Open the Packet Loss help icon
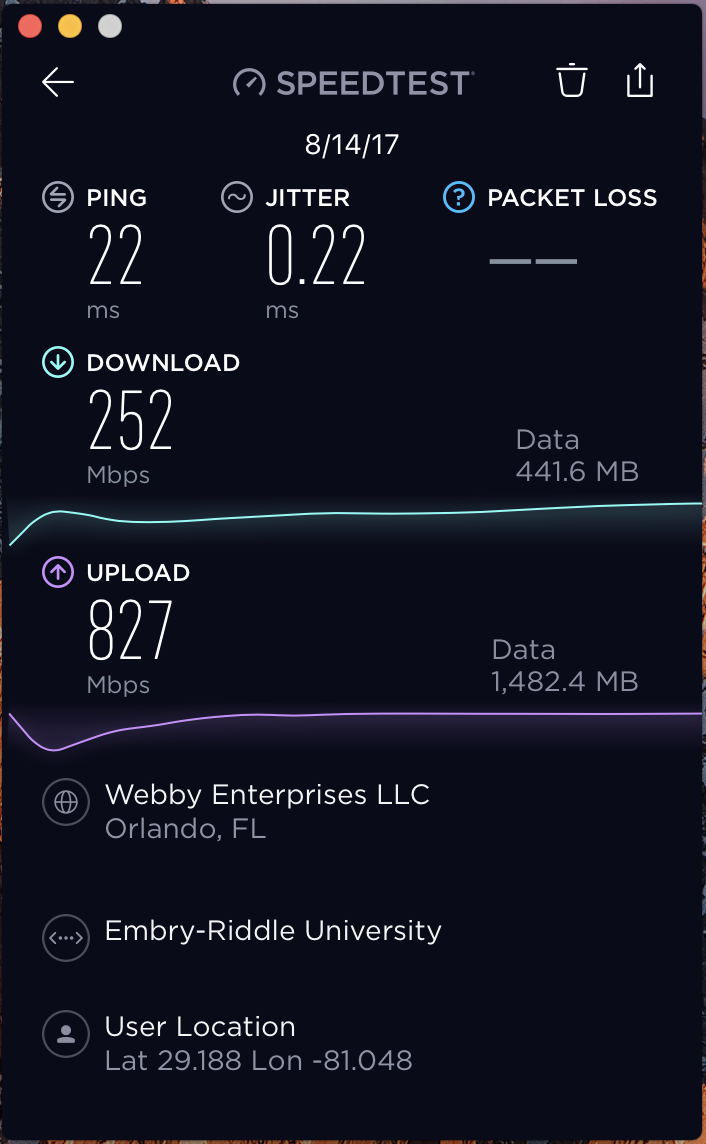 pyautogui.click(x=458, y=197)
